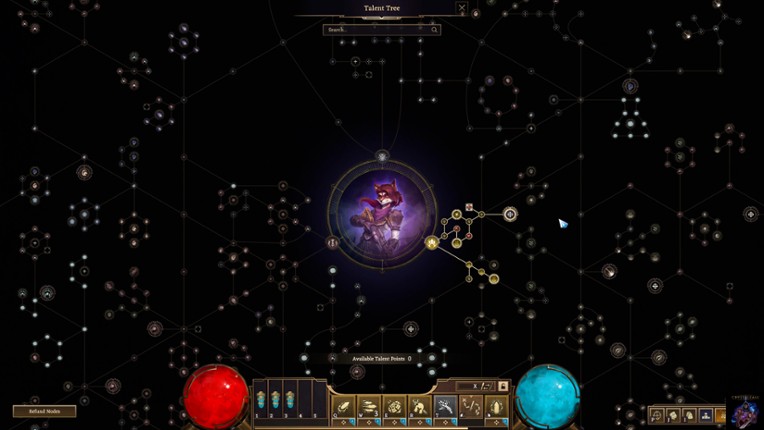Image resolution: width=764 pixels, height=430 pixels.
Task: Close the Talent Tree window
Action: pos(461,8)
